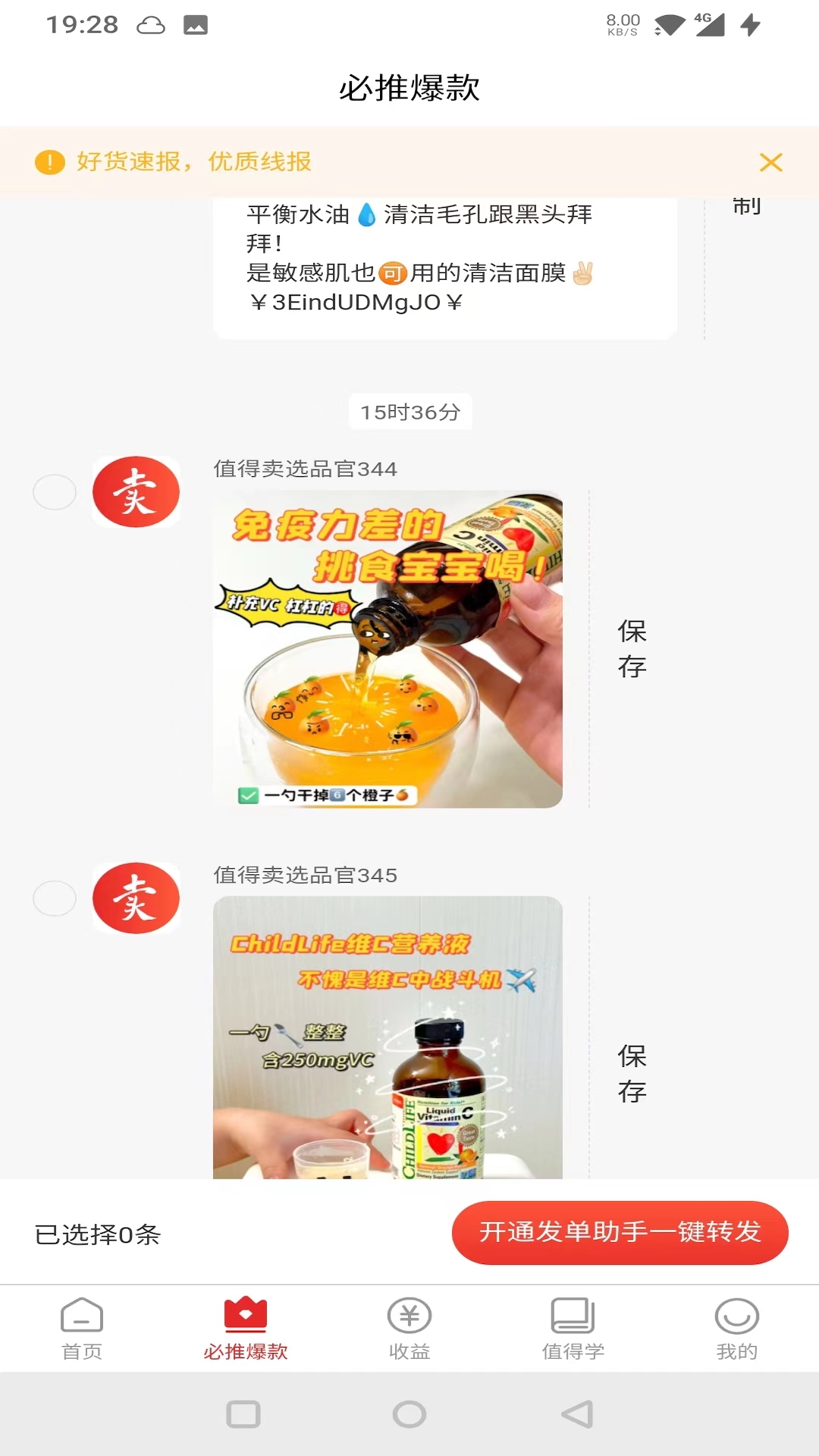Switch to the 我的 tab
Image resolution: width=819 pixels, height=1456 pixels.
coord(736,1329)
